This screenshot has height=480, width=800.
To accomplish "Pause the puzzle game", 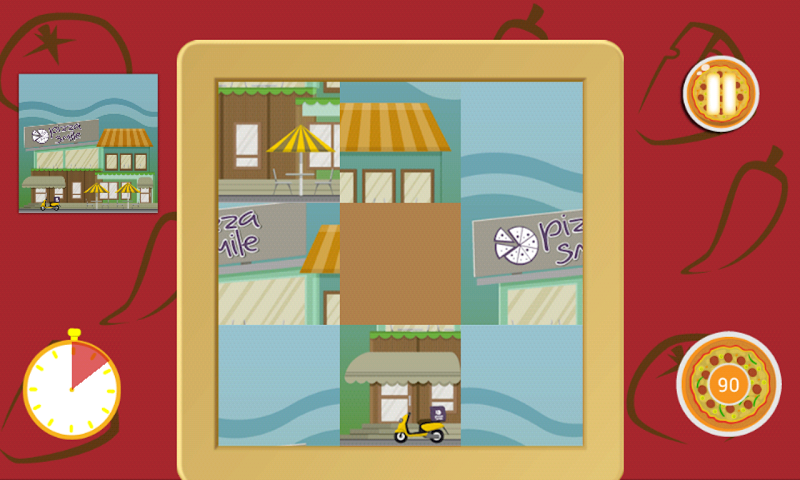I will [x=720, y=94].
